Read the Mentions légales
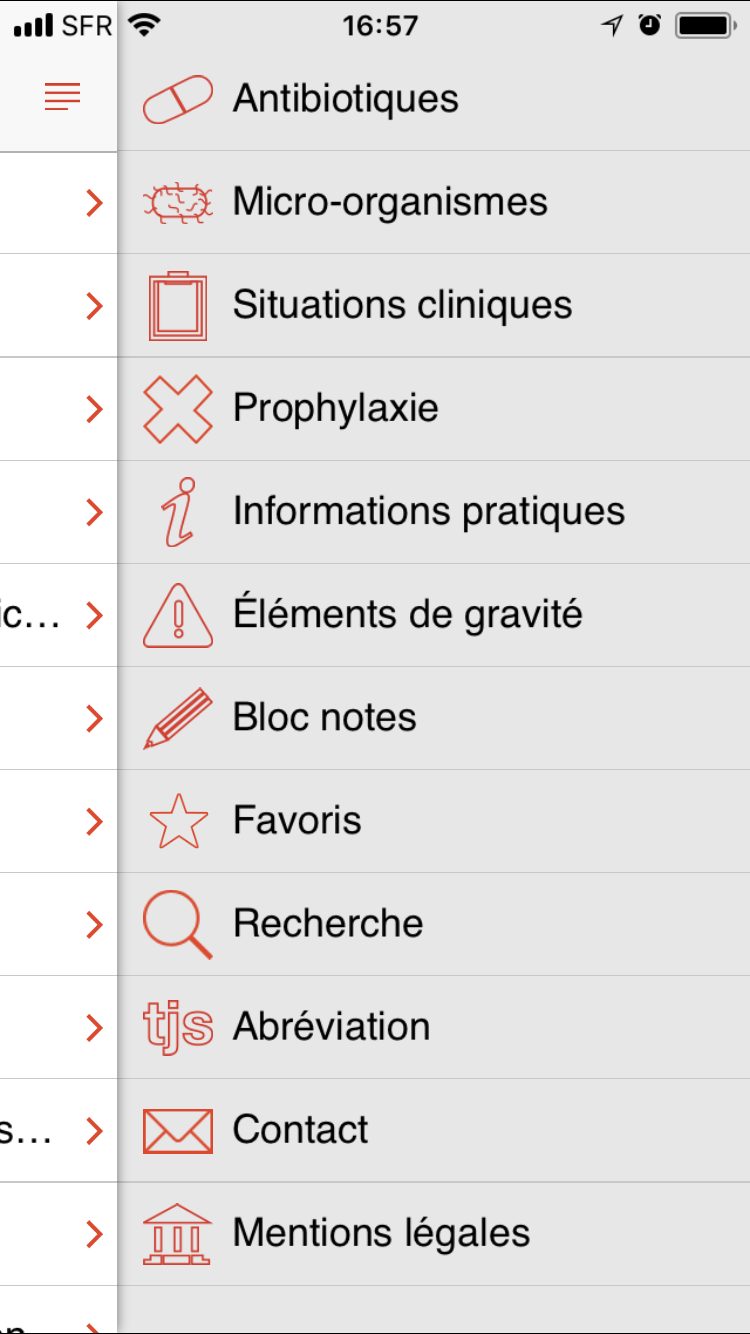The height and width of the screenshot is (1334, 750). (x=434, y=1232)
